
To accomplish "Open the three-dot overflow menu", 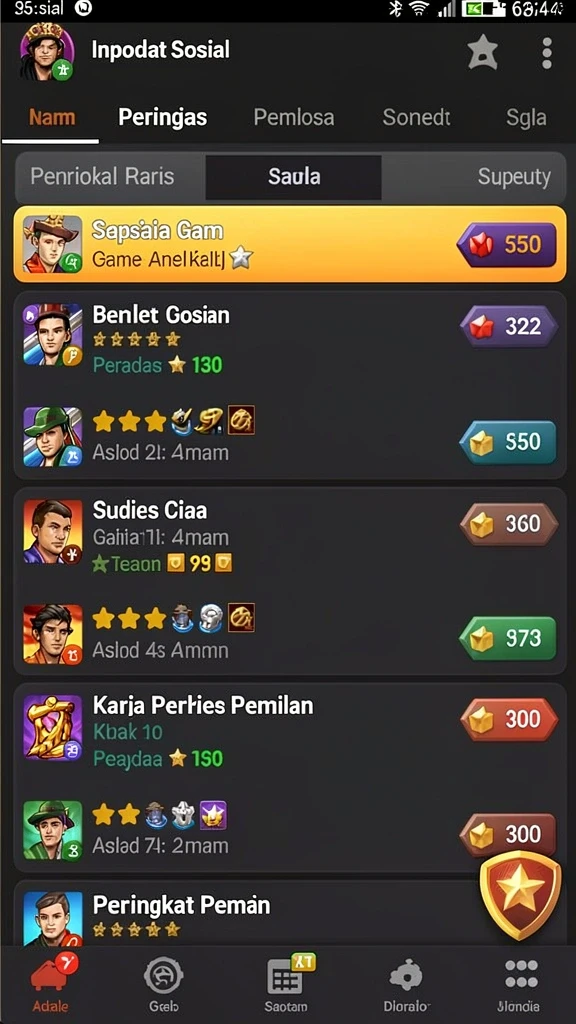I will 547,53.
